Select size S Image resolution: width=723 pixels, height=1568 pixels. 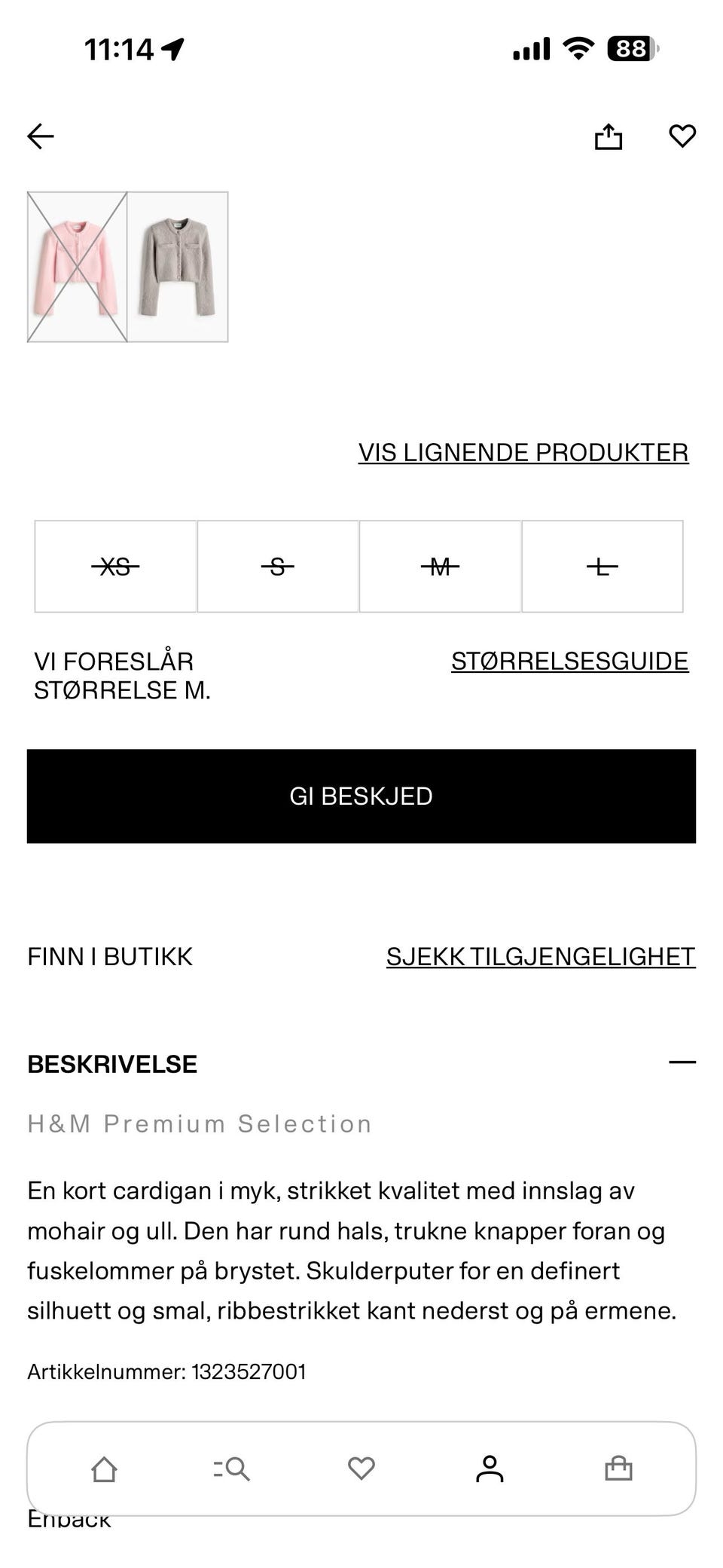277,567
